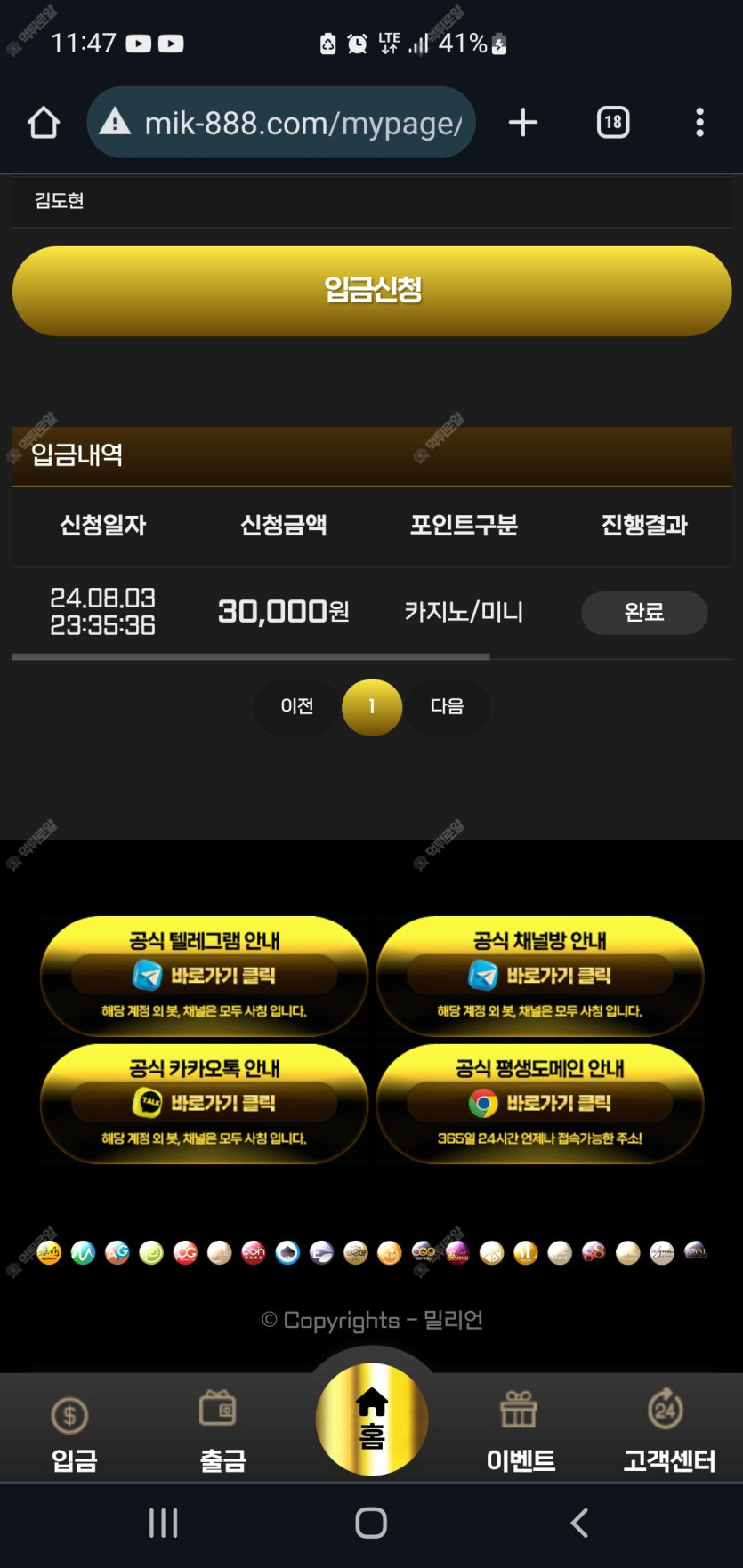Tap the 입금신청 deposit request button
The width and height of the screenshot is (743, 1568).
click(372, 291)
